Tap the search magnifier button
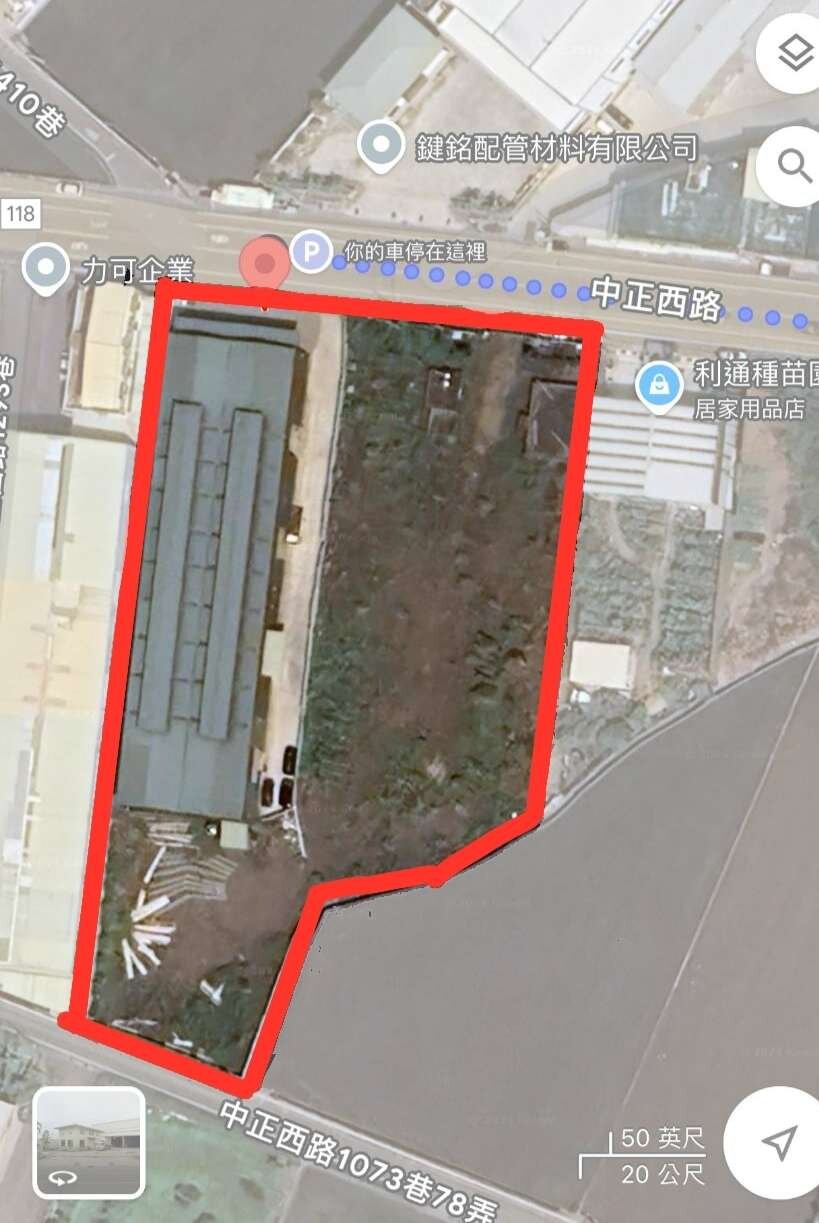The height and width of the screenshot is (1223, 819). click(795, 167)
